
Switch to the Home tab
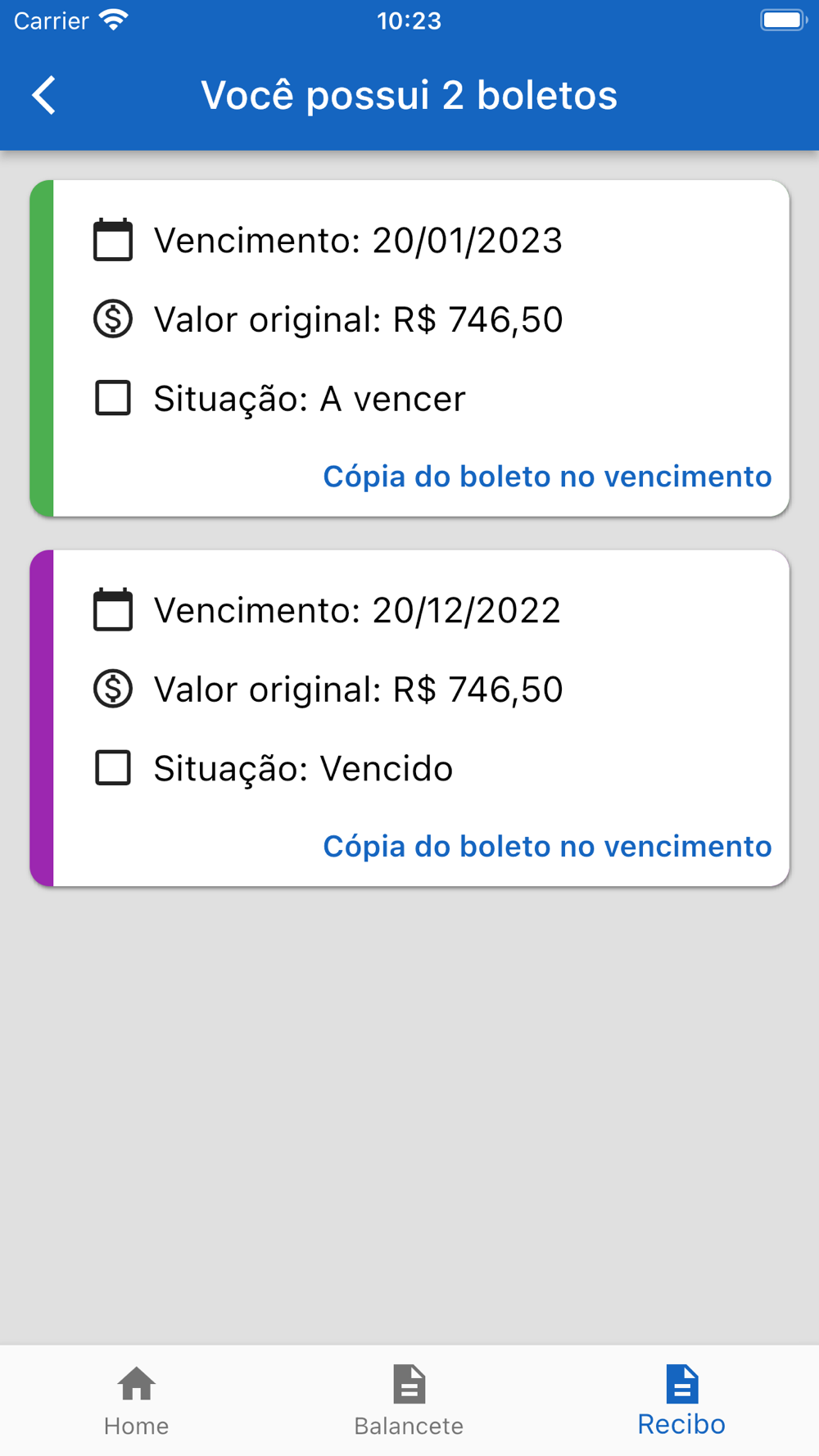(136, 1401)
